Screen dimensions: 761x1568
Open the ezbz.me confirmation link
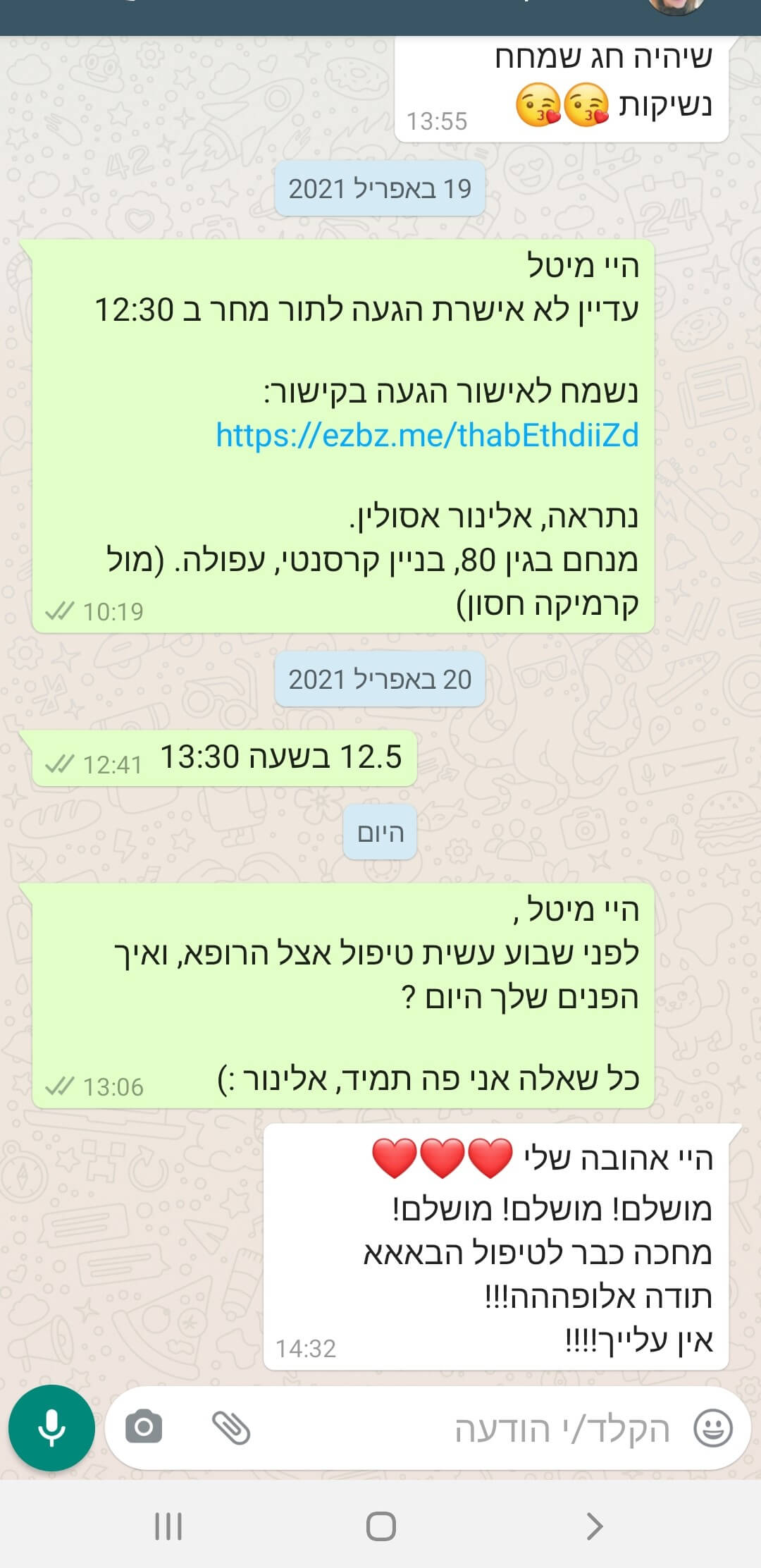(427, 435)
